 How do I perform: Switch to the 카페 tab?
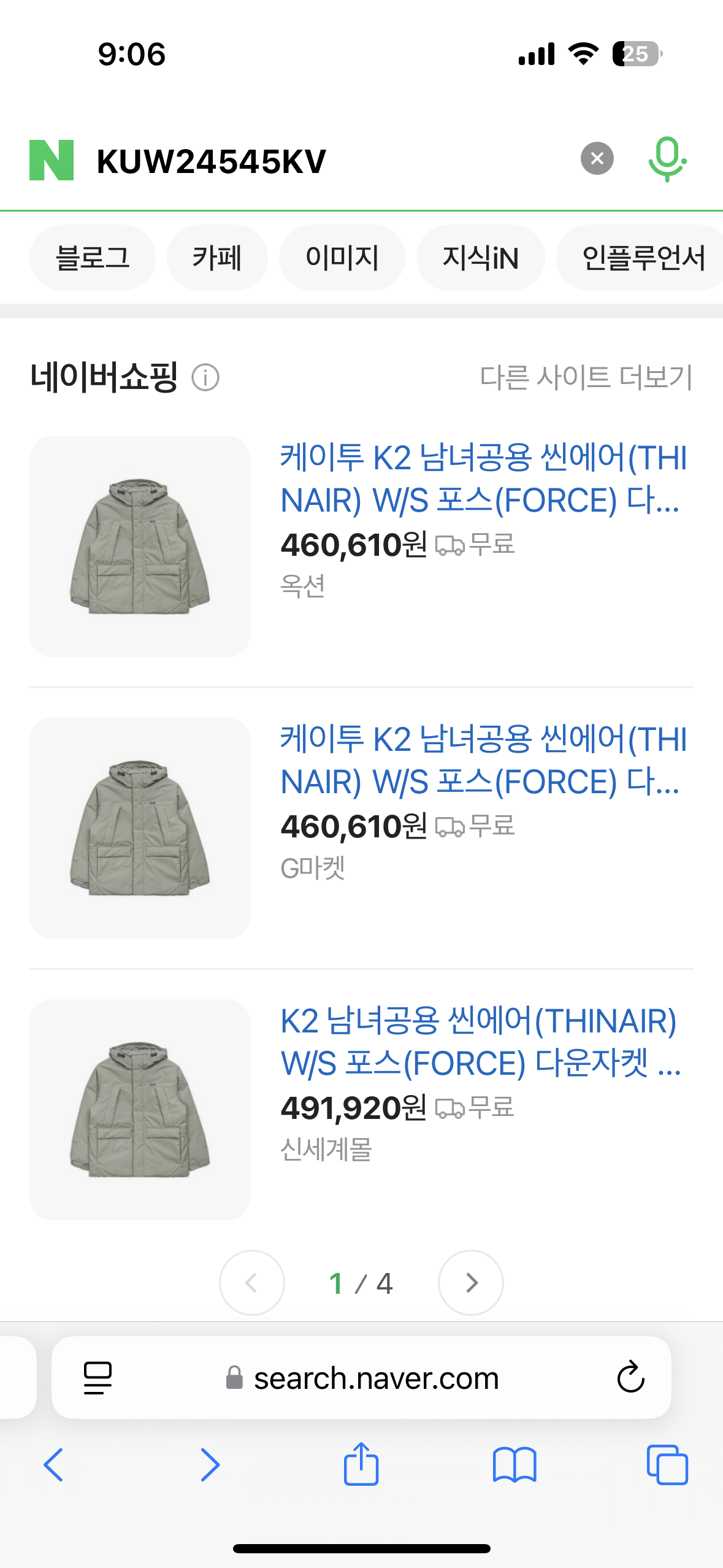click(x=217, y=258)
